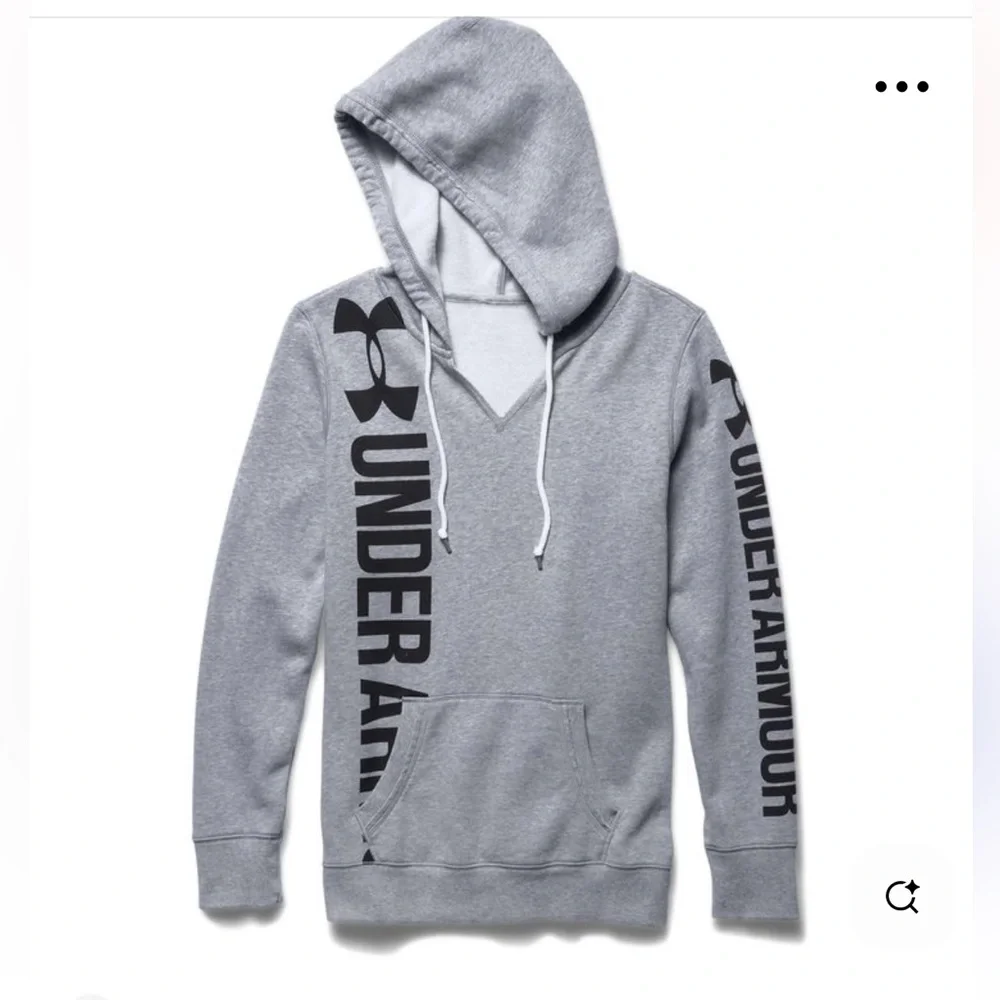Open the three-dot overflow menu

click(x=902, y=87)
